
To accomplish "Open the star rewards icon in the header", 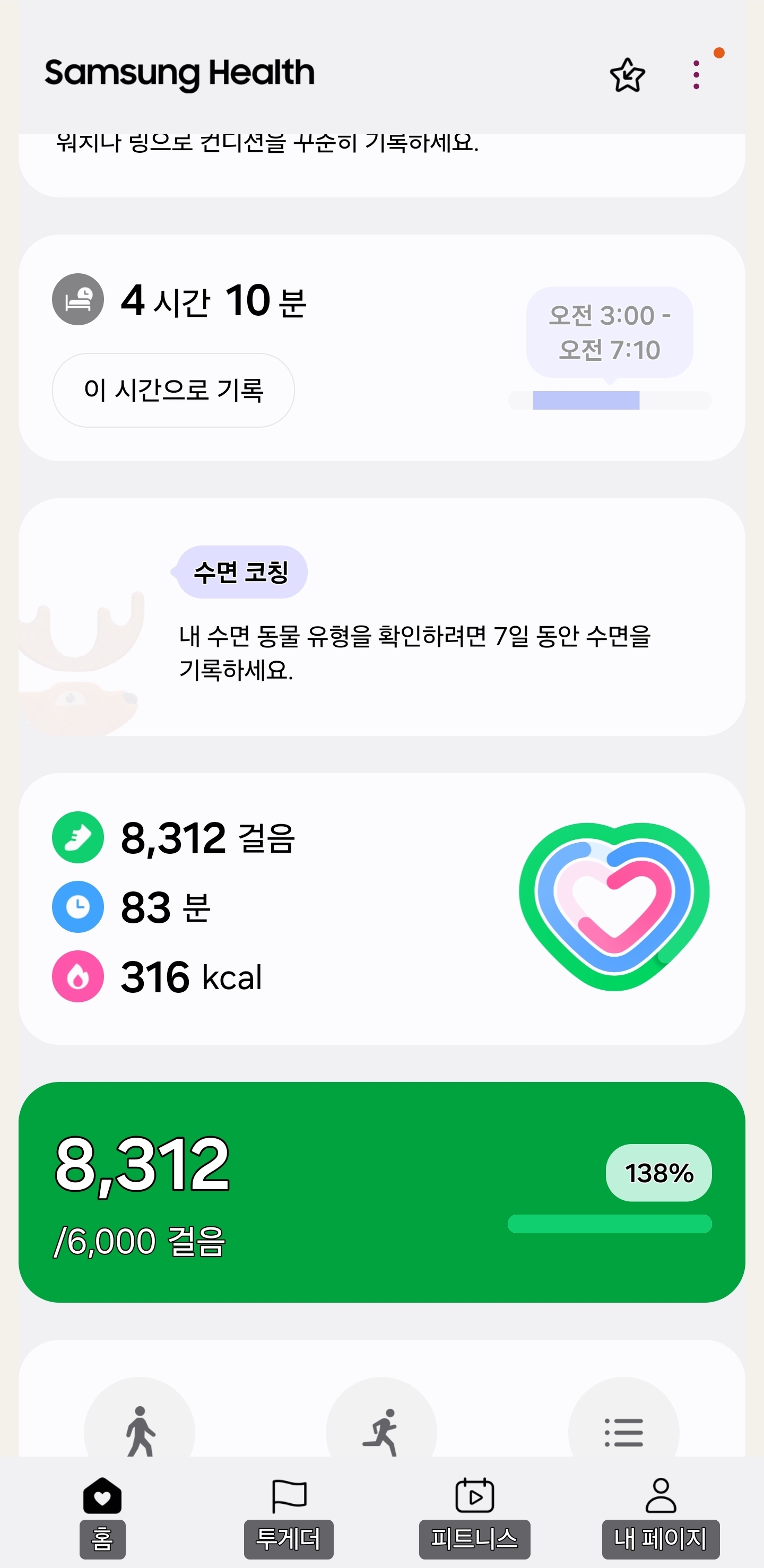I will pos(627,75).
